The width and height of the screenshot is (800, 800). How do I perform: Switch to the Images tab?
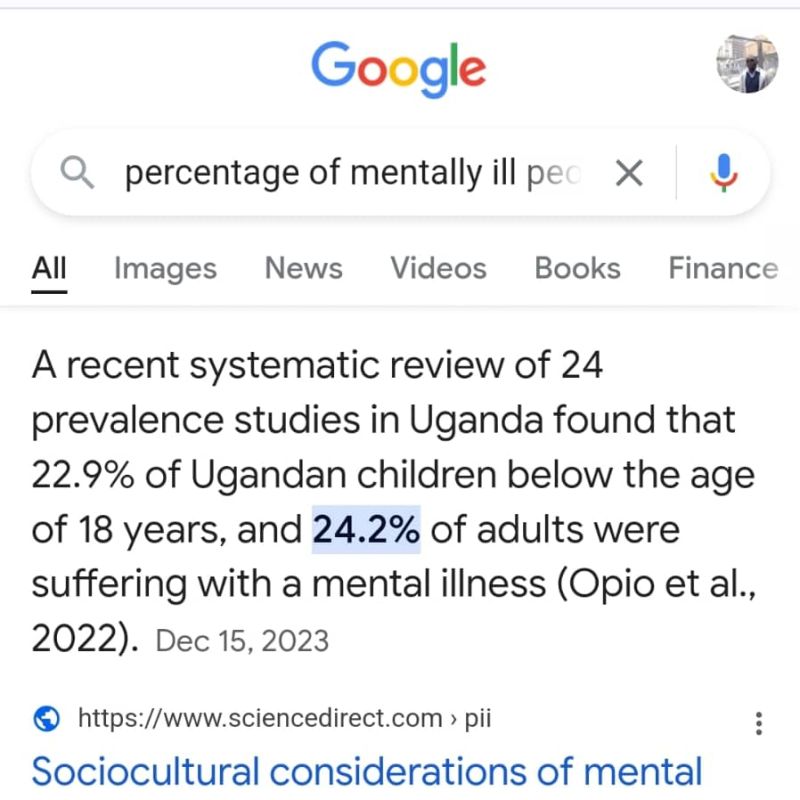coord(165,268)
